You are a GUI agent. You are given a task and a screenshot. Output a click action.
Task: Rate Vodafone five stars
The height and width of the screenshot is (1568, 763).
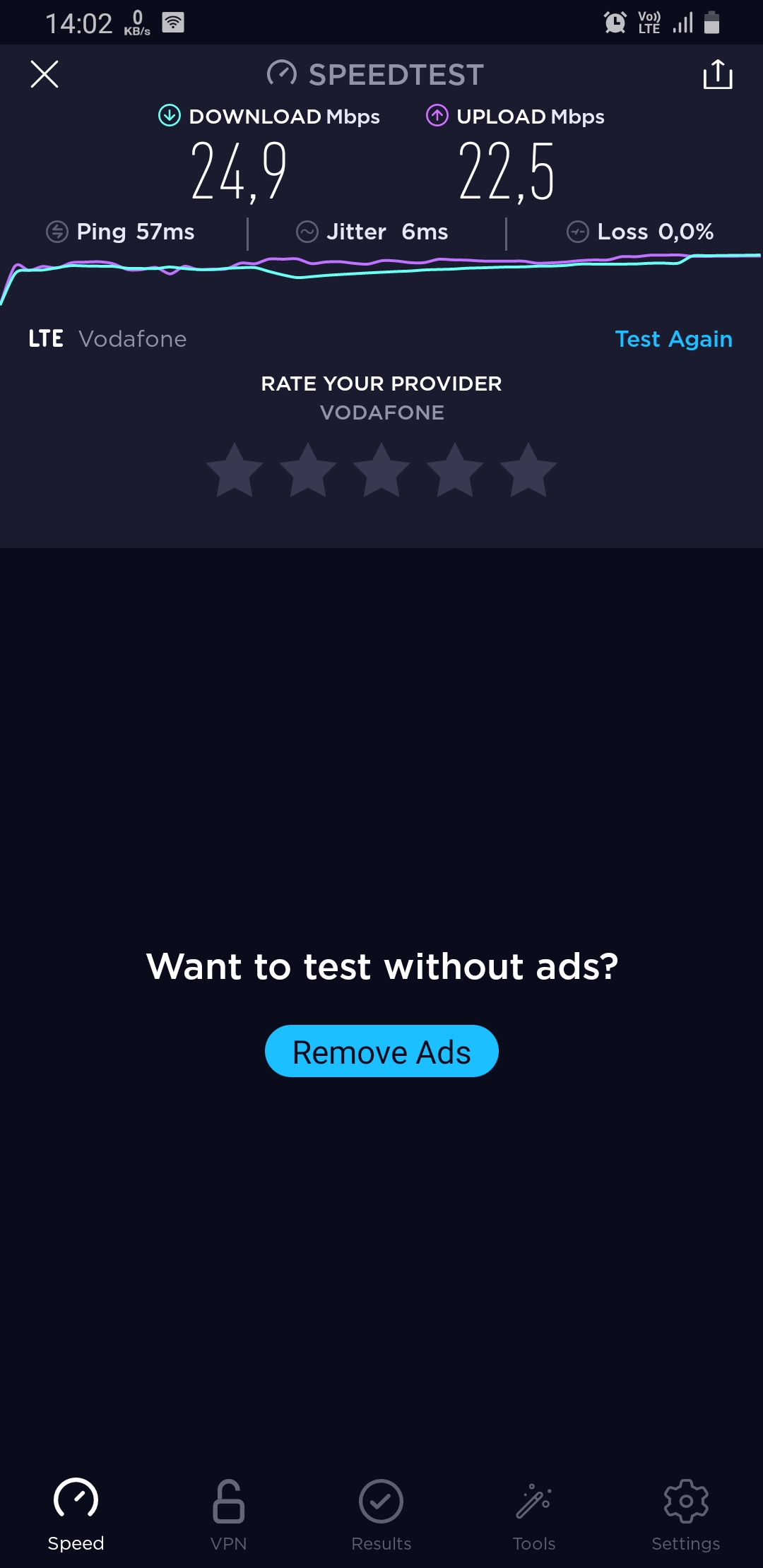pos(528,470)
